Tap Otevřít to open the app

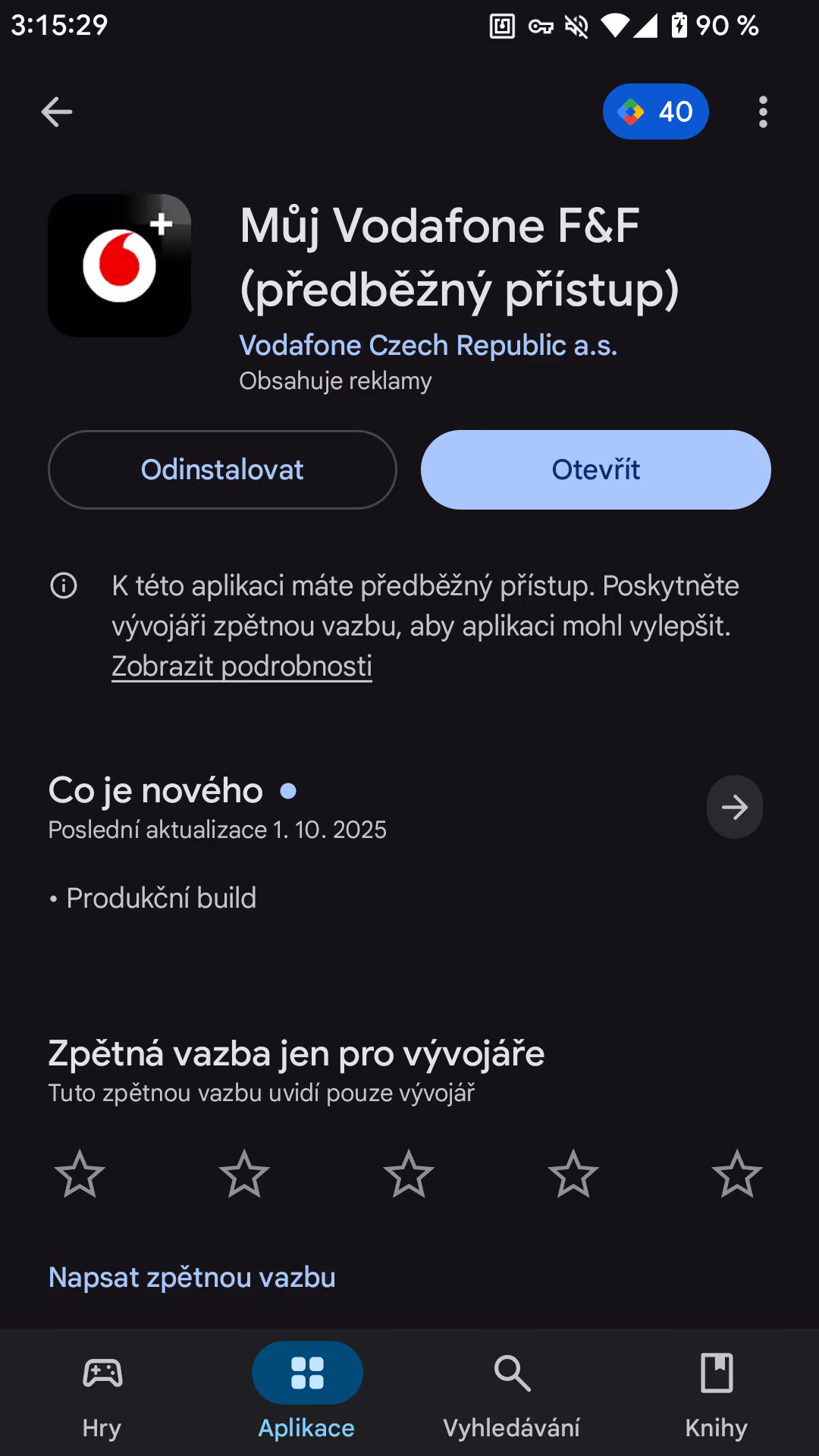point(596,470)
